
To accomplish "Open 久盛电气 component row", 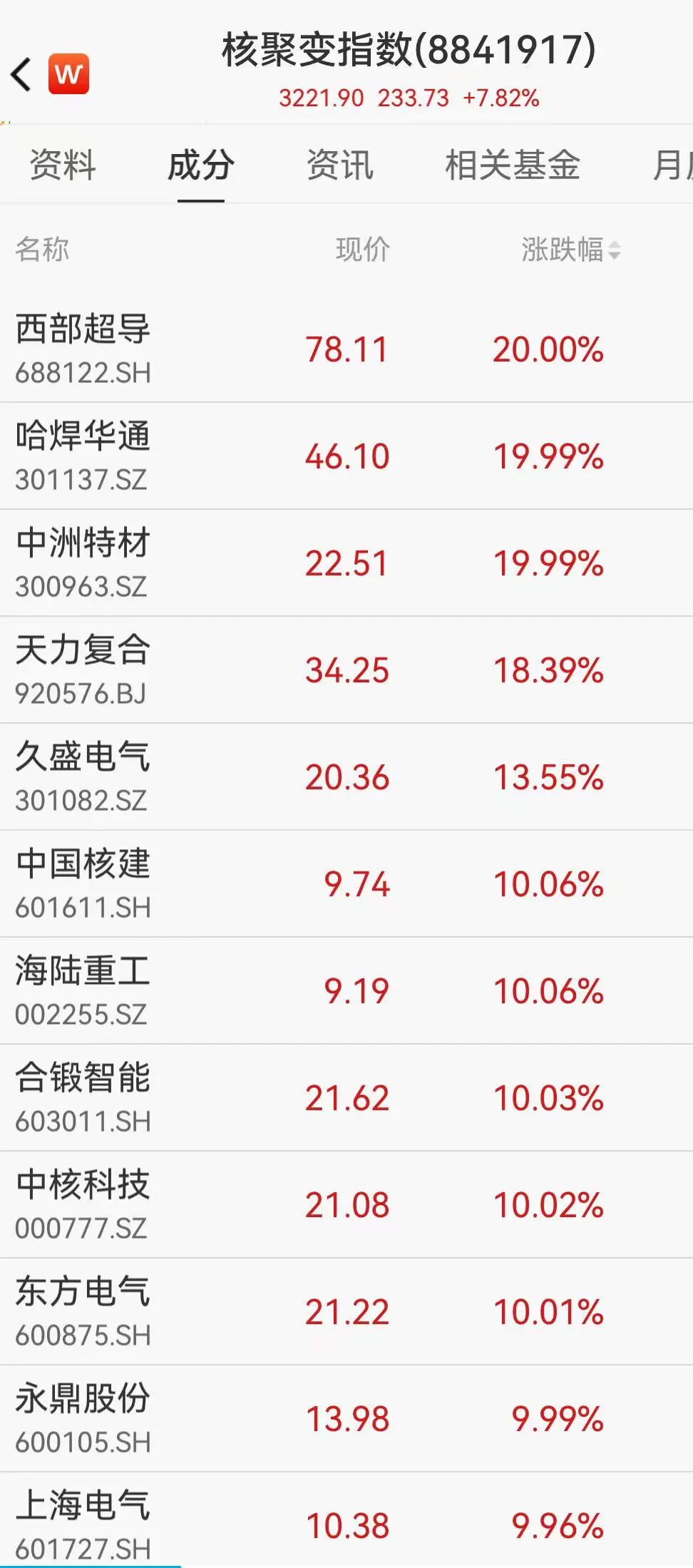I will 285,776.
